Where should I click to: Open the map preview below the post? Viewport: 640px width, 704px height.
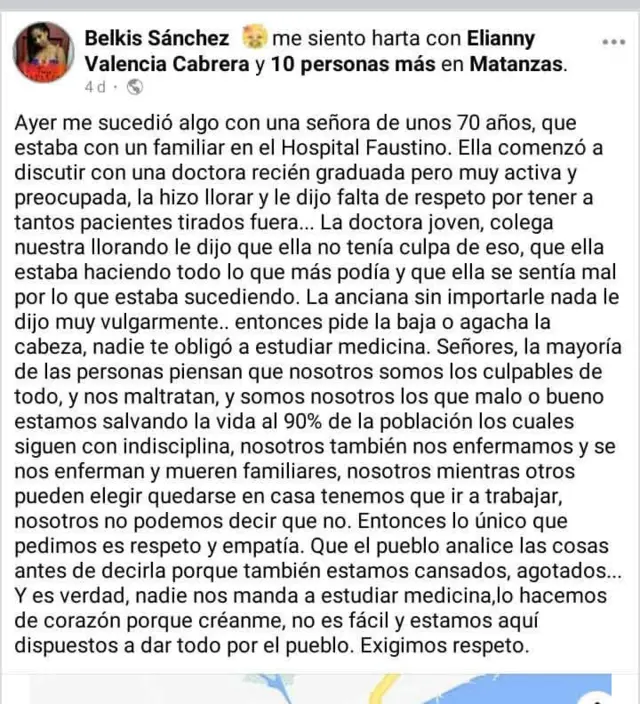pyautogui.click(x=320, y=690)
